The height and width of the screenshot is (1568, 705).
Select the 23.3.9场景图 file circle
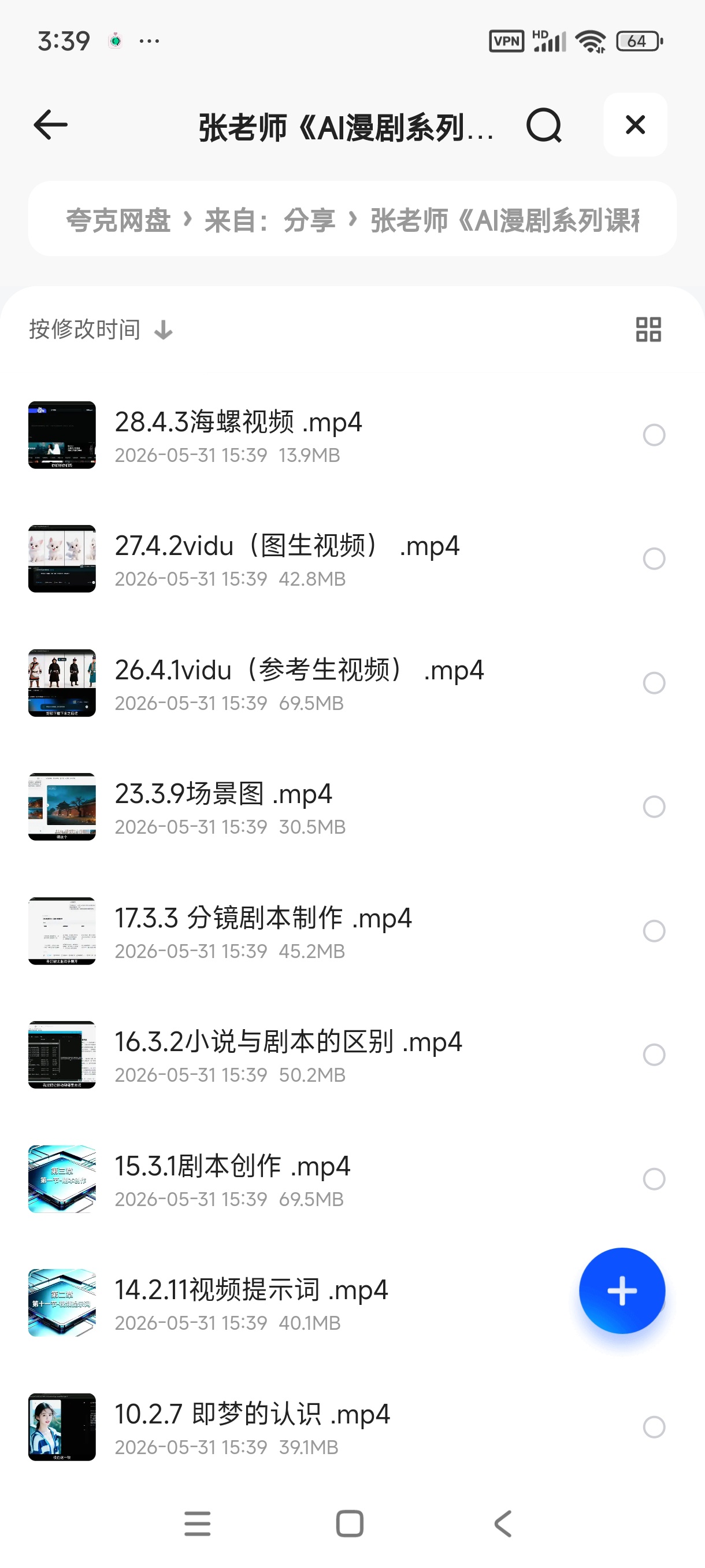(x=654, y=807)
